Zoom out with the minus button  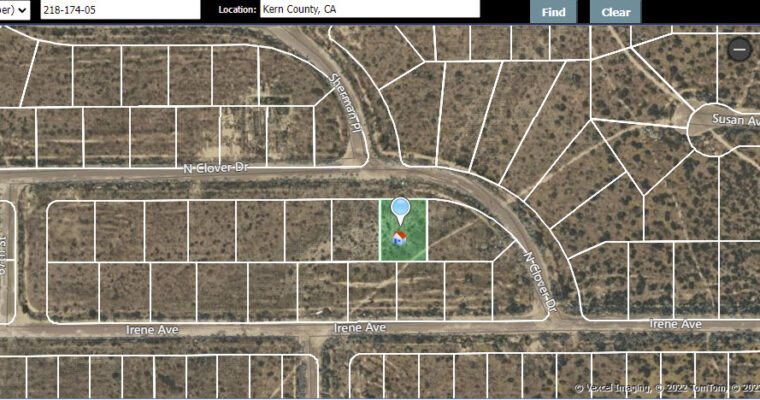(x=740, y=48)
